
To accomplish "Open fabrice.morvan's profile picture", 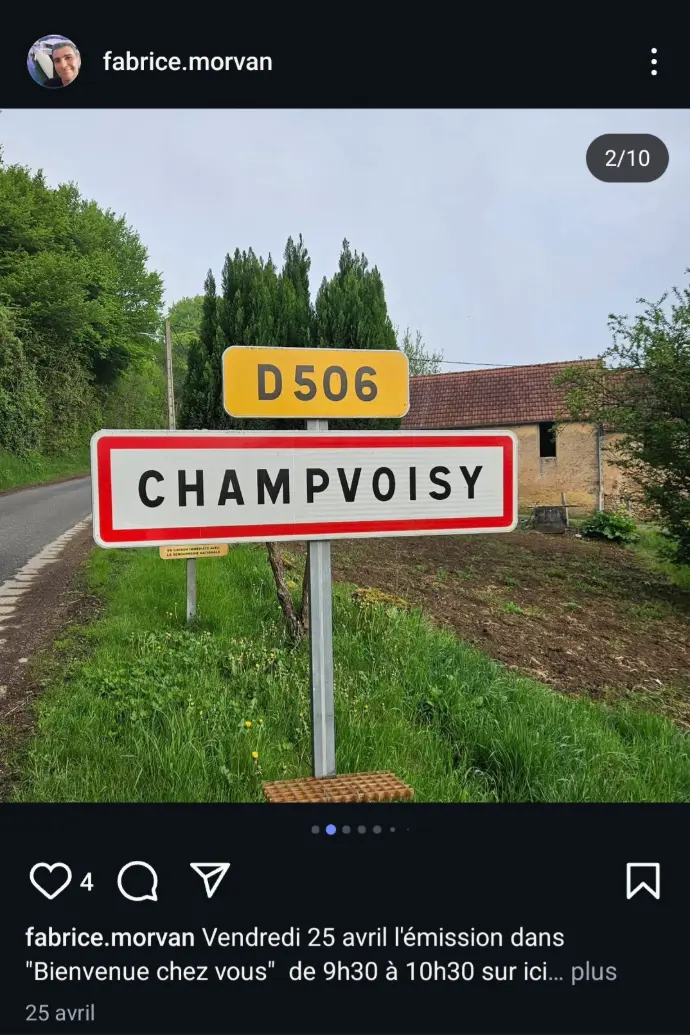I will pyautogui.click(x=53, y=62).
